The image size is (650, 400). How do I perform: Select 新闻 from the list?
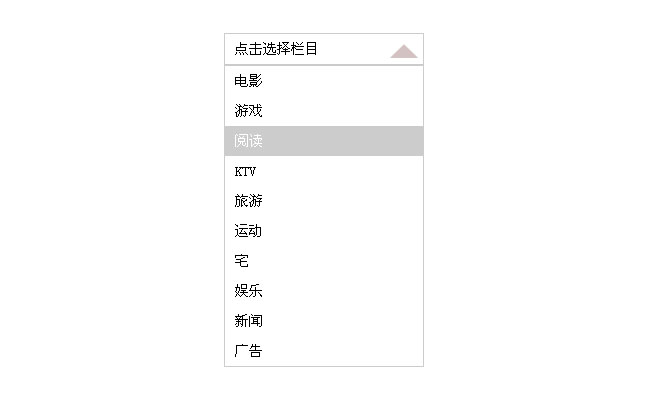[249, 321]
